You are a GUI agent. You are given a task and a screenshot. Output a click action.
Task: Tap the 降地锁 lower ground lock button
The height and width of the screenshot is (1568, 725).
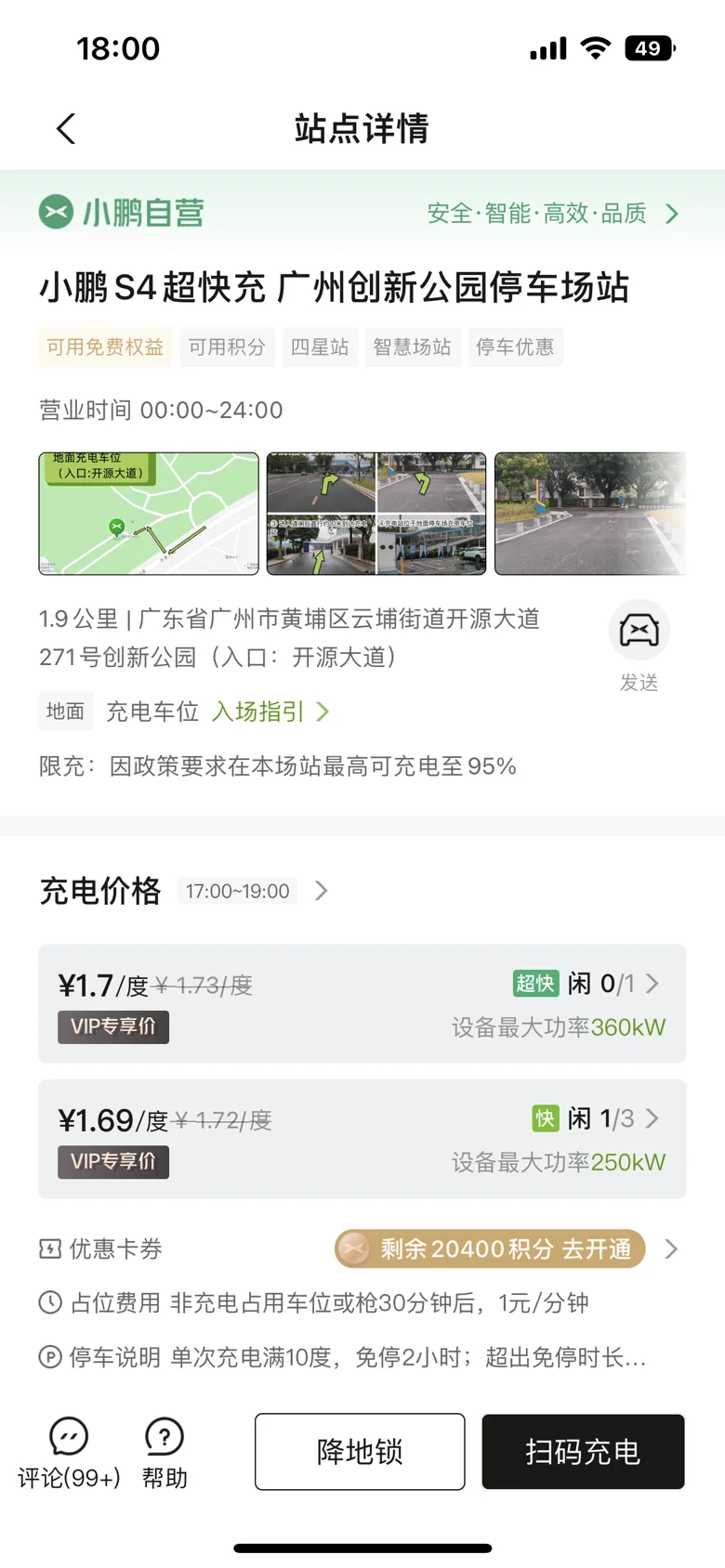pos(360,1452)
